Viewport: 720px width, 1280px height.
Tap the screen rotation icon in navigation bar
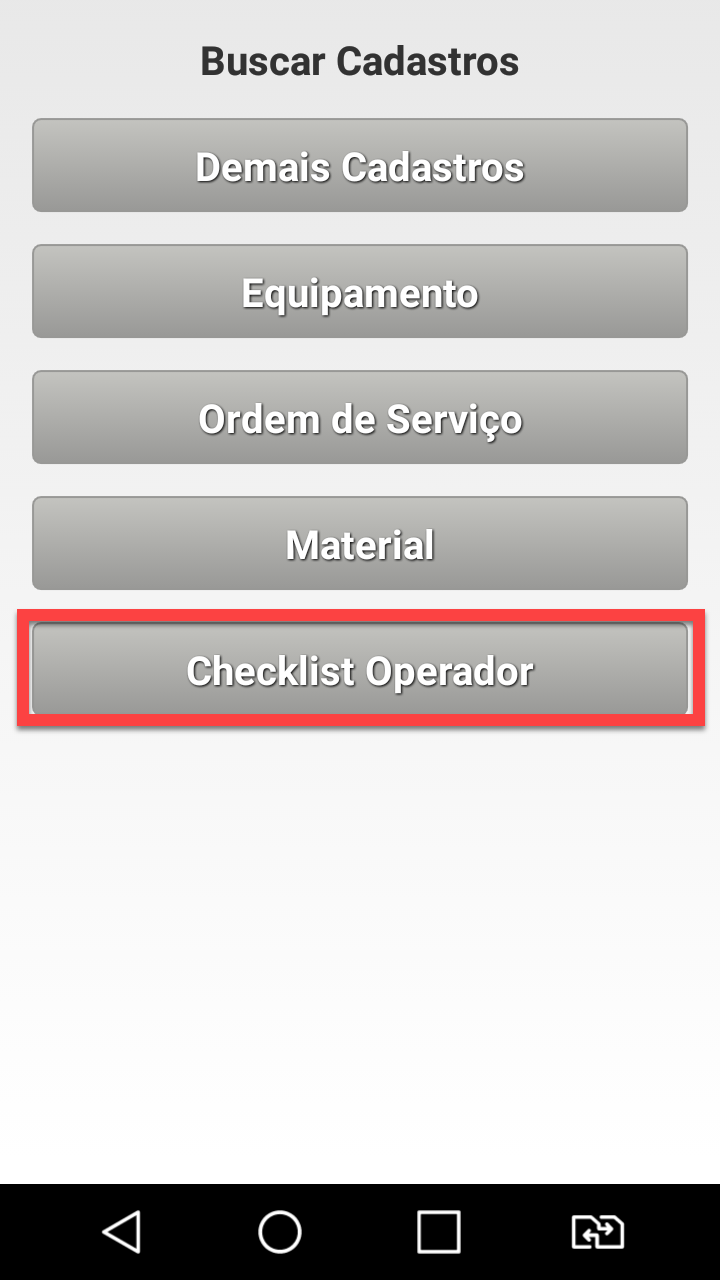597,1231
